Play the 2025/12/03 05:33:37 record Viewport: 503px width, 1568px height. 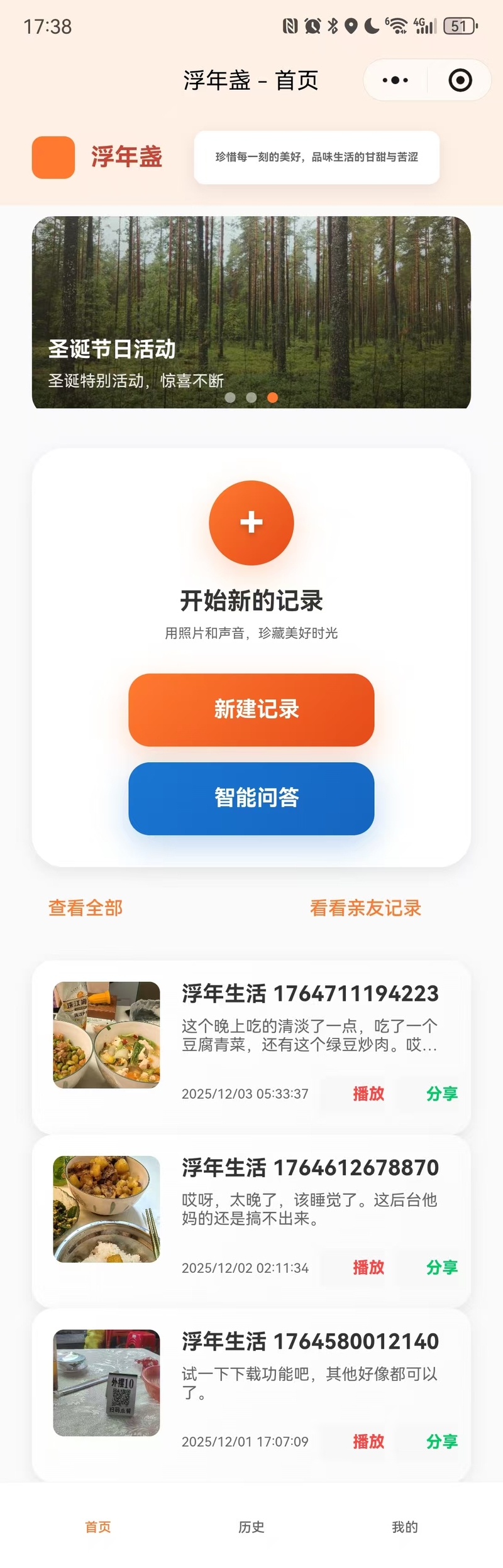coord(368,1094)
